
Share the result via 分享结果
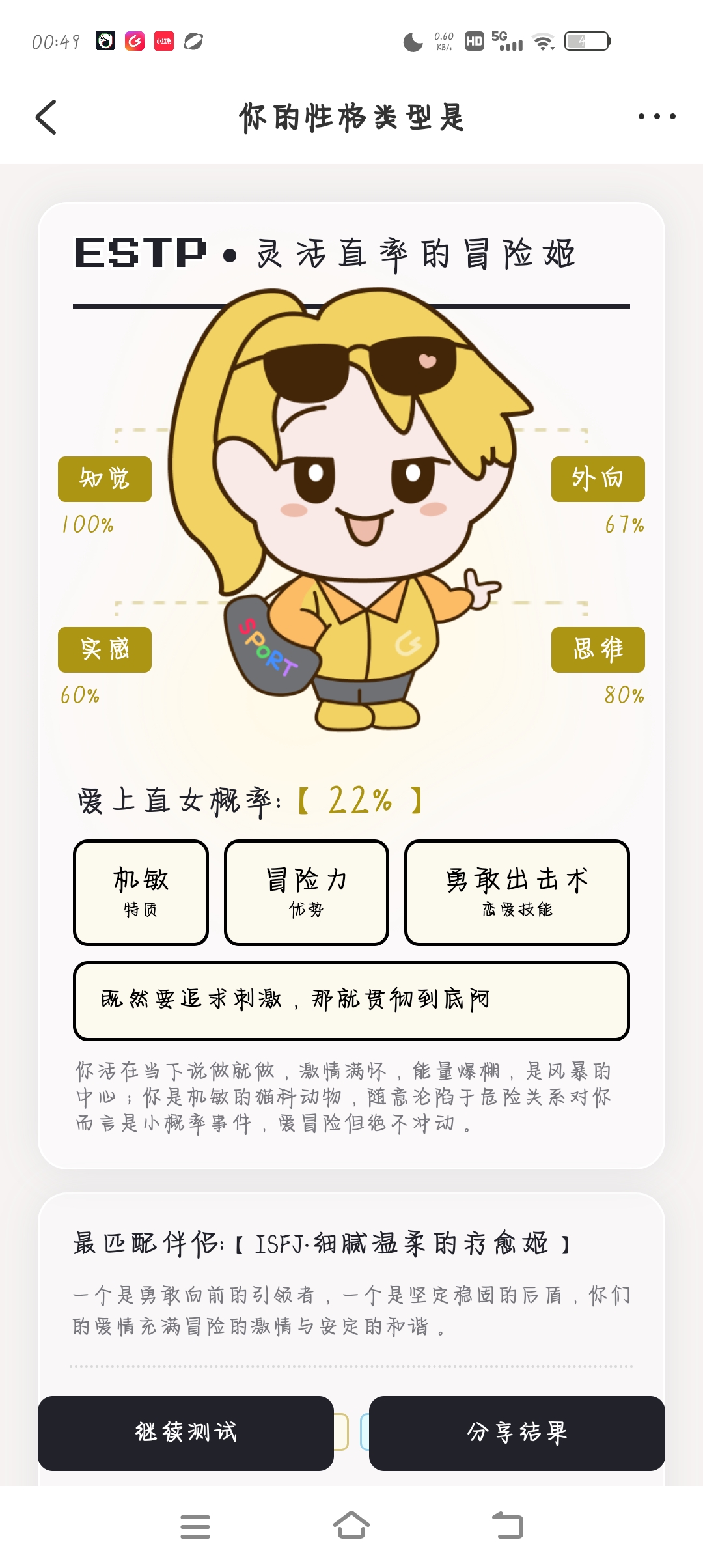pyautogui.click(x=517, y=1433)
